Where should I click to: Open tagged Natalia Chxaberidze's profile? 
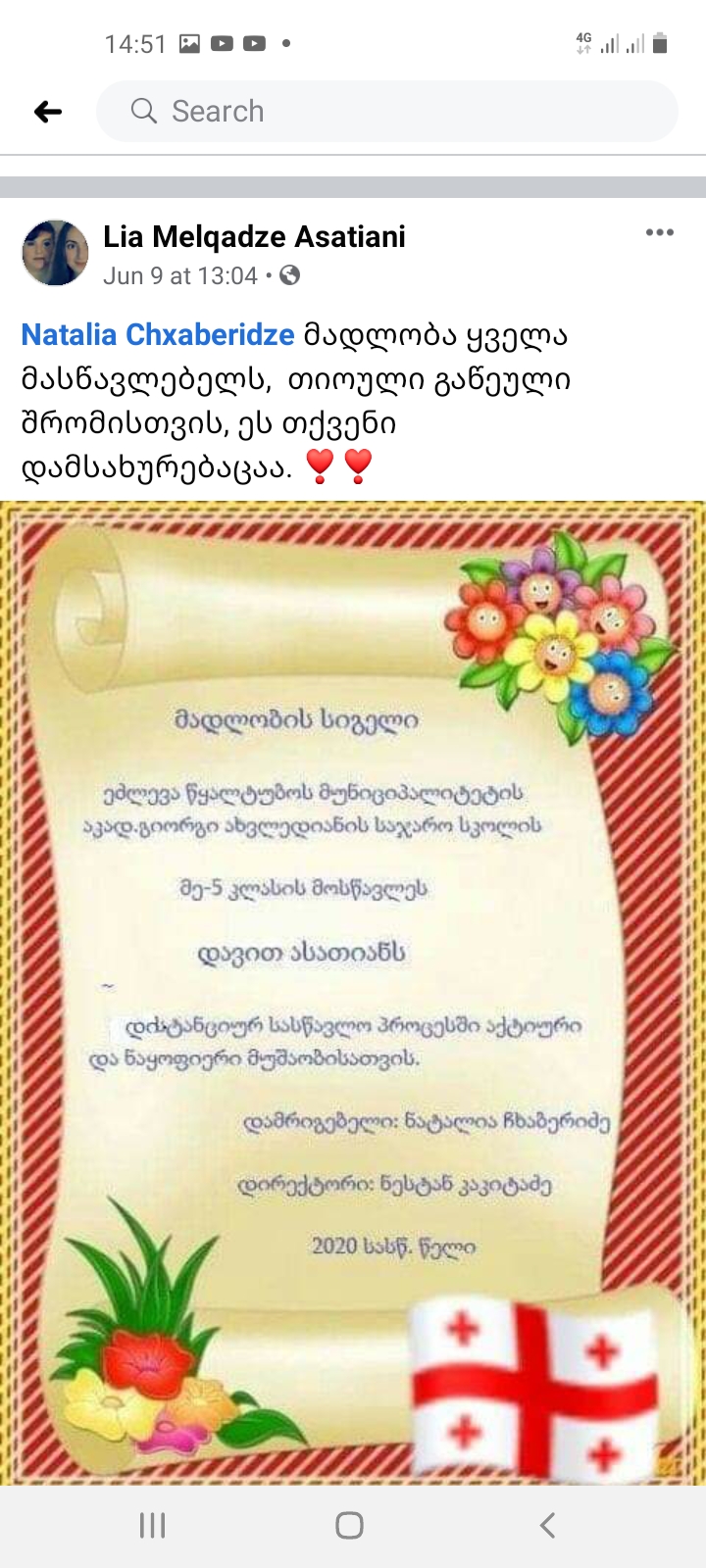[x=158, y=335]
